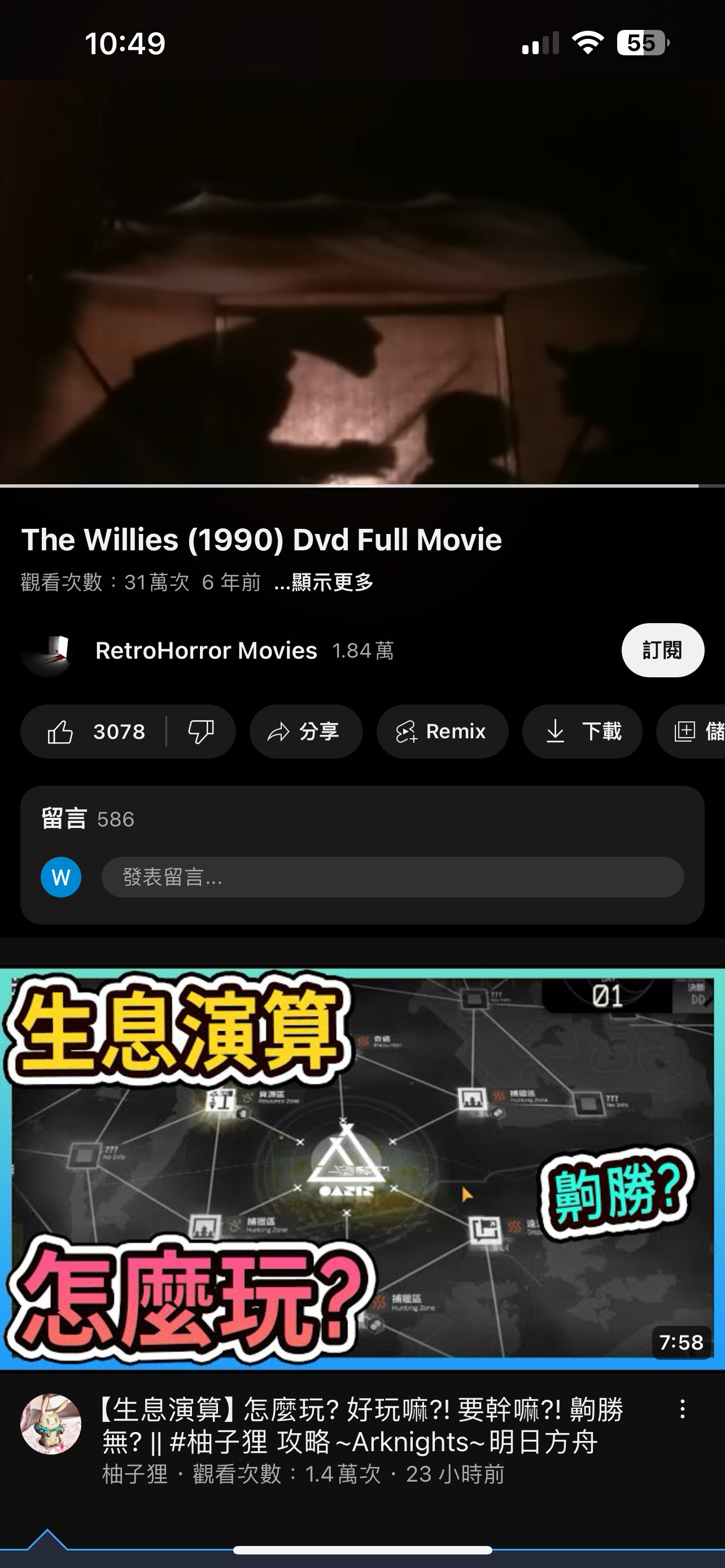Tap the 發表留言 comment field
This screenshot has height=1568, width=725.
pyautogui.click(x=392, y=877)
